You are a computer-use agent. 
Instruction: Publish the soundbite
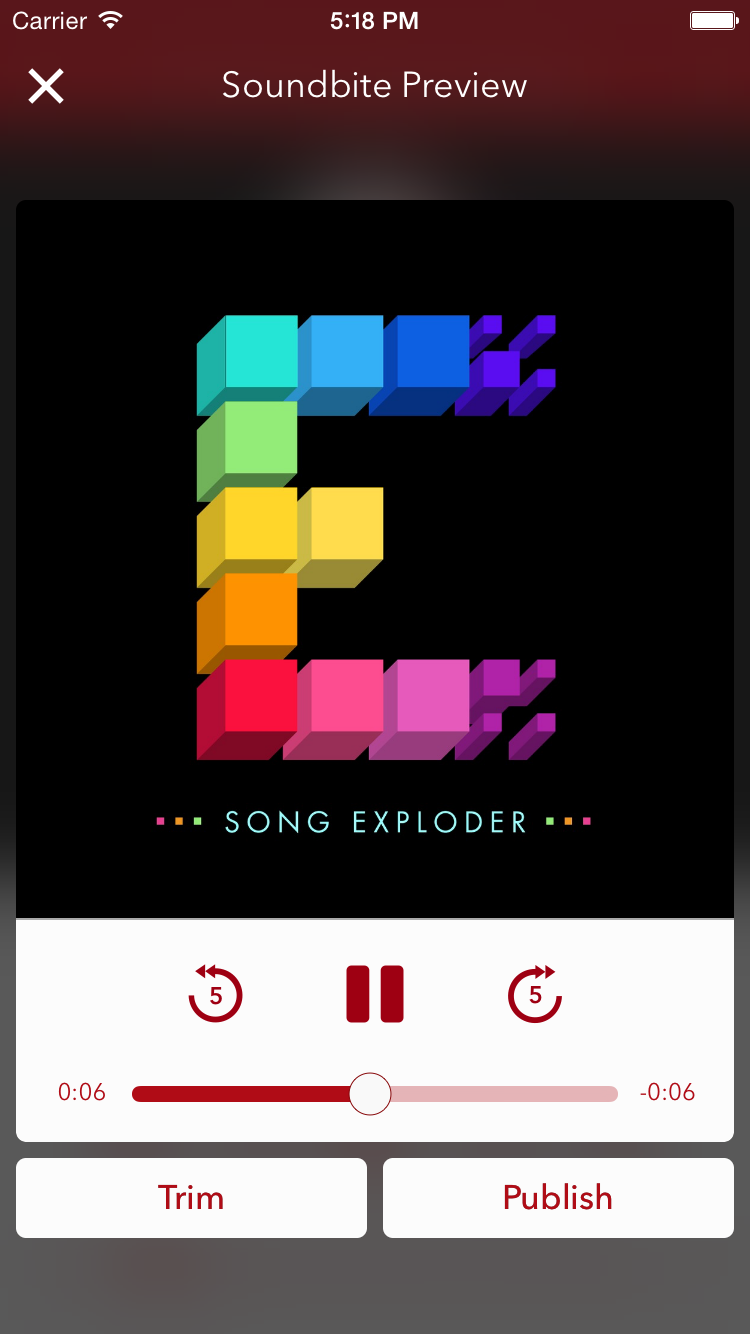pyautogui.click(x=558, y=1198)
